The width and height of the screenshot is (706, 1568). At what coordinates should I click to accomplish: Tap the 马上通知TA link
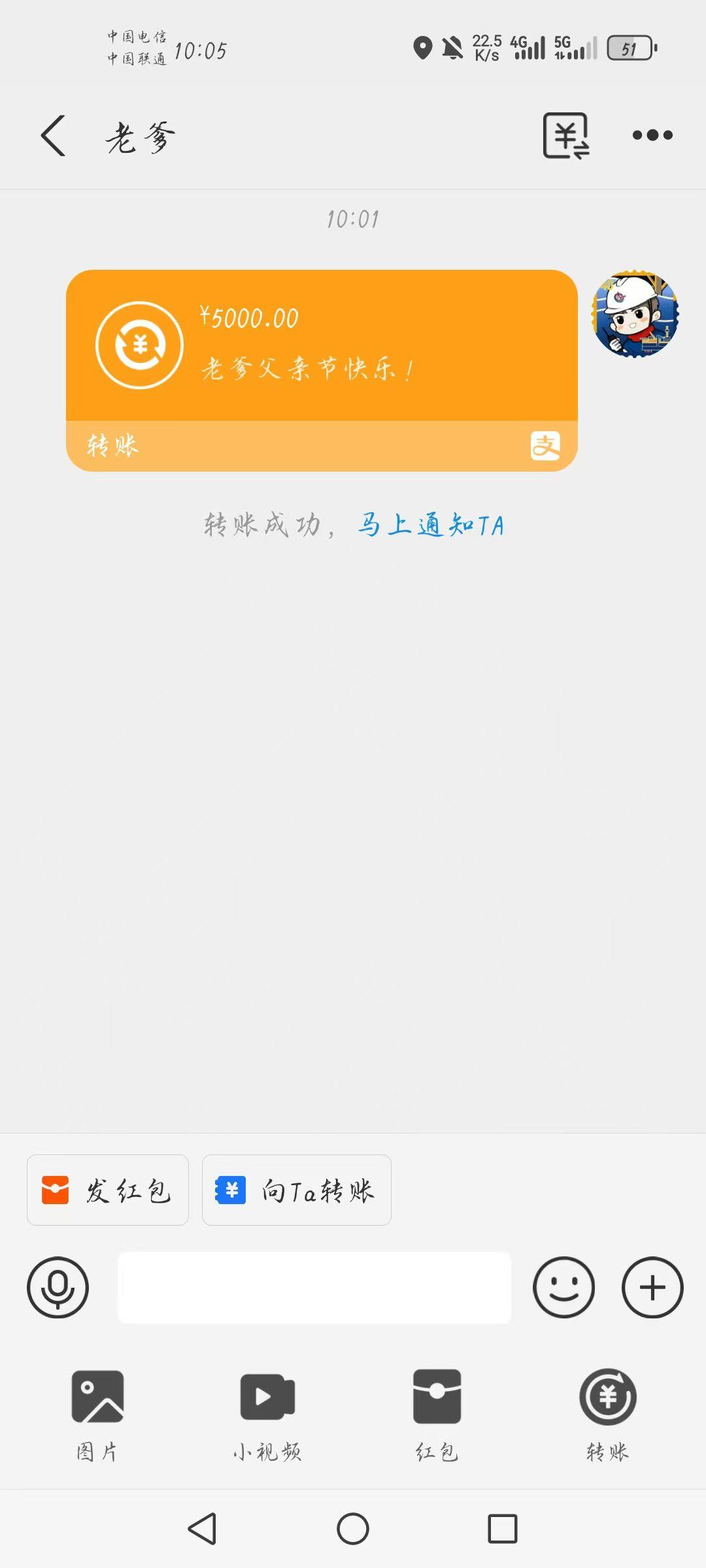click(x=431, y=525)
